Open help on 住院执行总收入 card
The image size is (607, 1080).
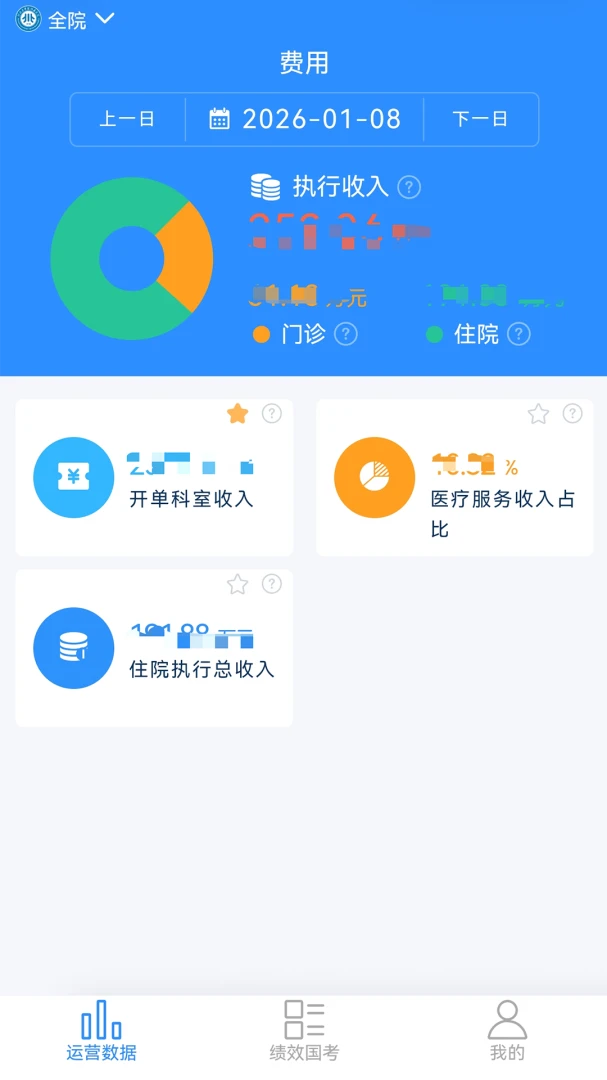[272, 584]
